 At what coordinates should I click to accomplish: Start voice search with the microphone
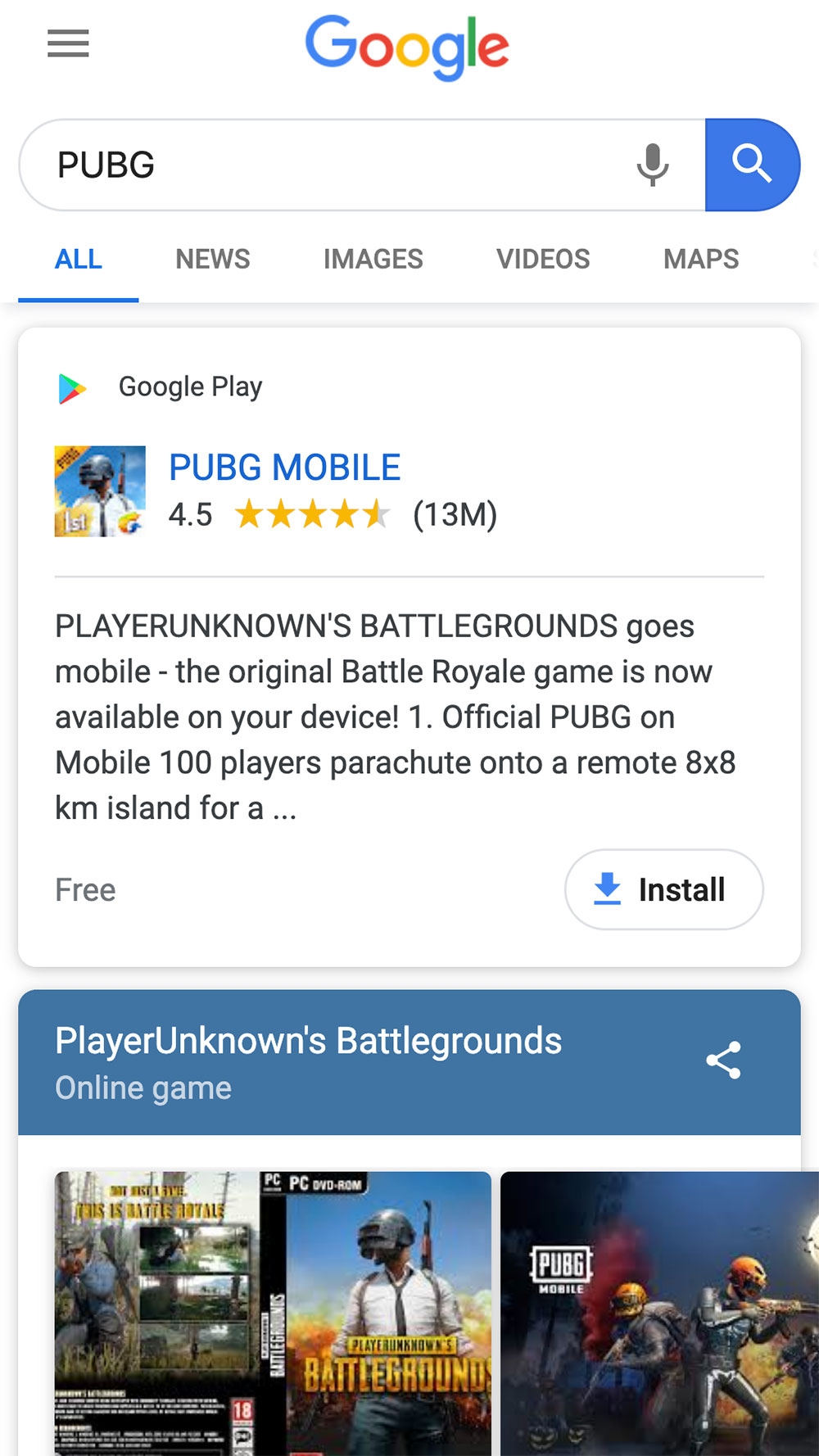point(653,165)
